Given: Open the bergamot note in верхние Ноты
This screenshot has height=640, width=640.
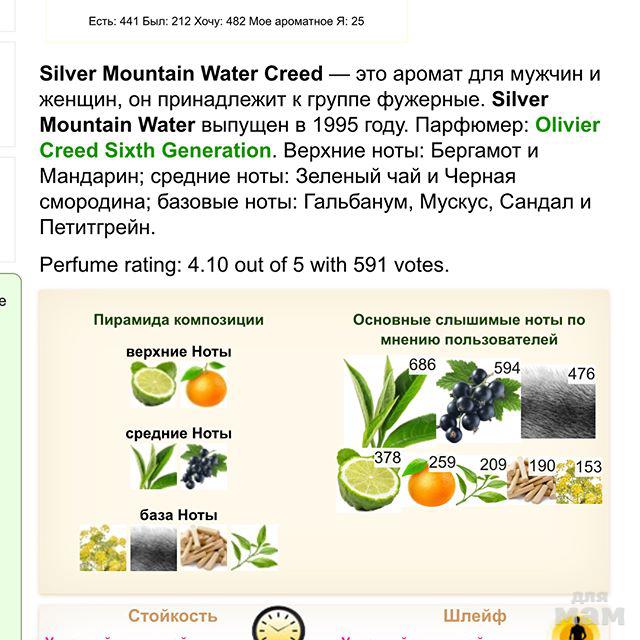Looking at the screenshot, I should pyautogui.click(x=154, y=385).
